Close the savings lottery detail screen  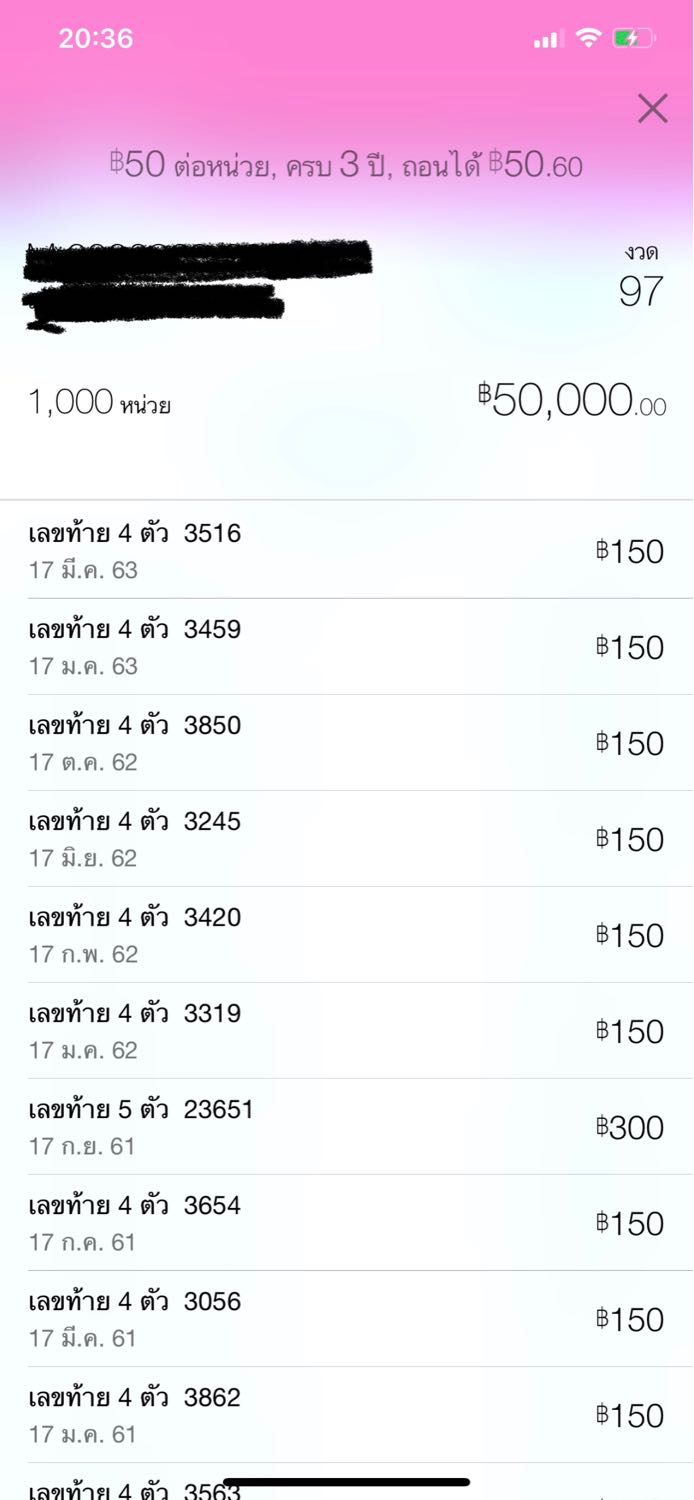click(652, 108)
